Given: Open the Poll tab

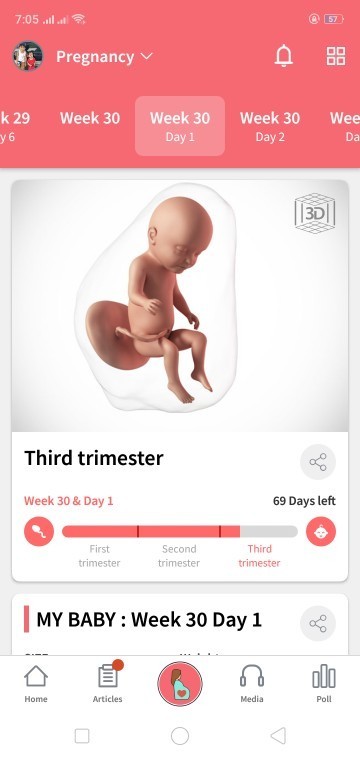Looking at the screenshot, I should tap(324, 683).
